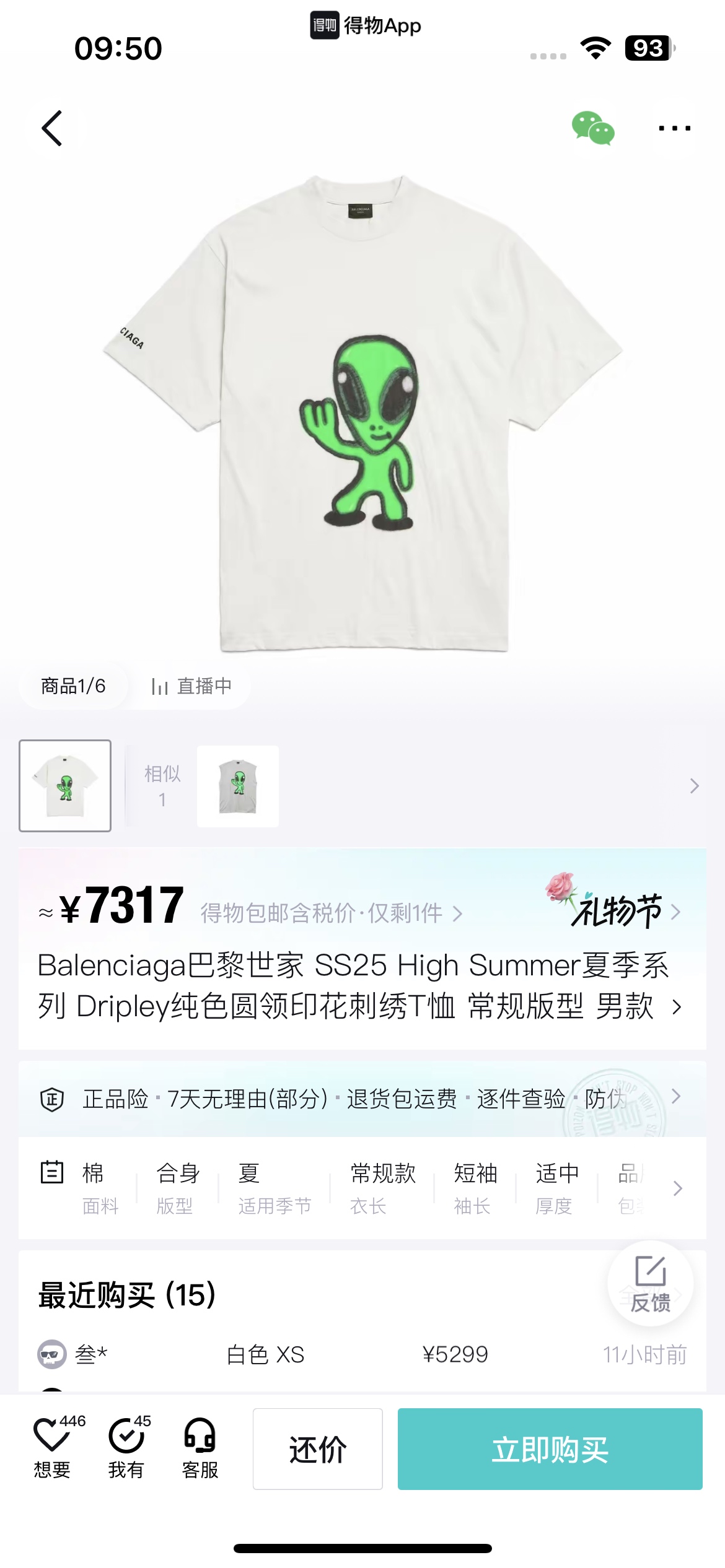This screenshot has width=725, height=1568.
Task: Expand similar items with the right chevron
Action: coord(694,786)
